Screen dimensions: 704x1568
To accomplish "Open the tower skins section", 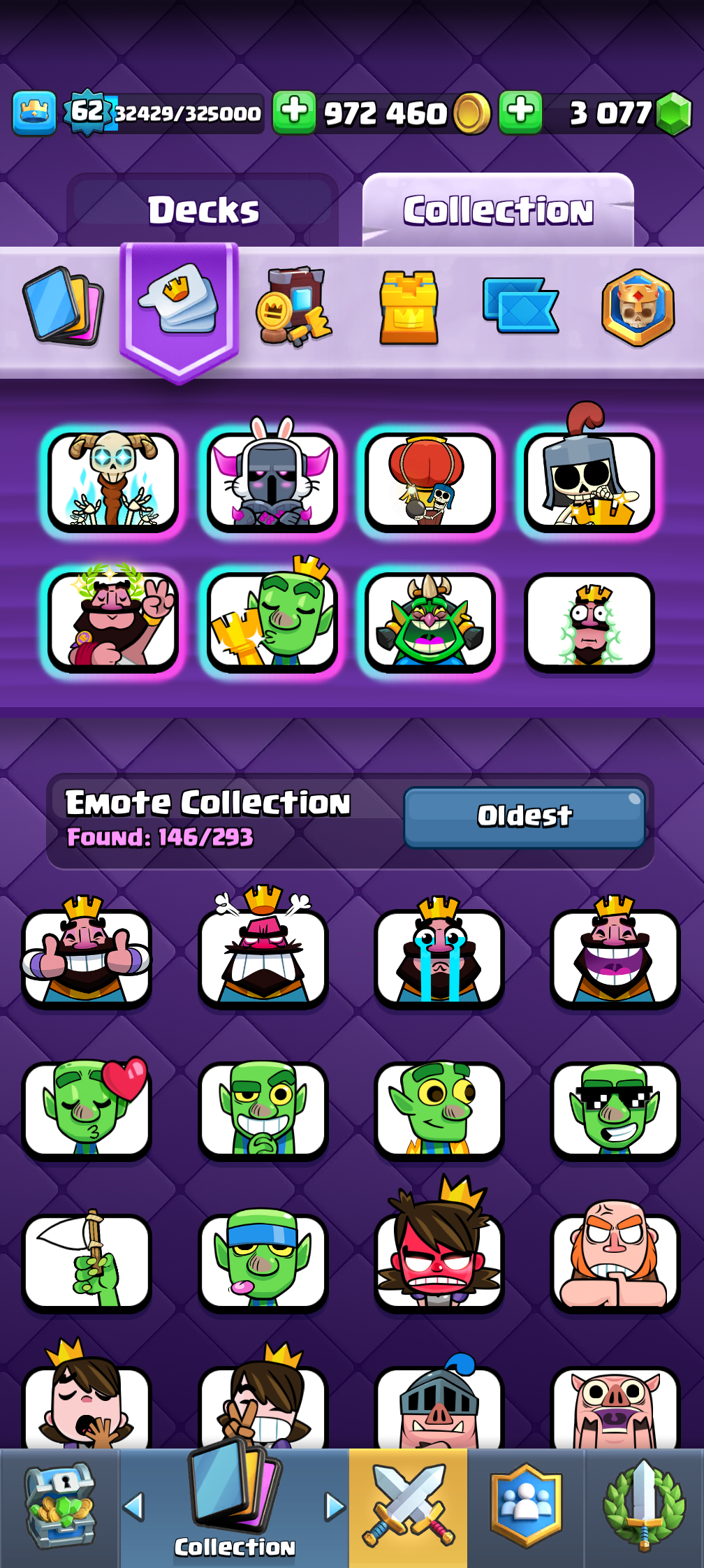I will coord(409,307).
